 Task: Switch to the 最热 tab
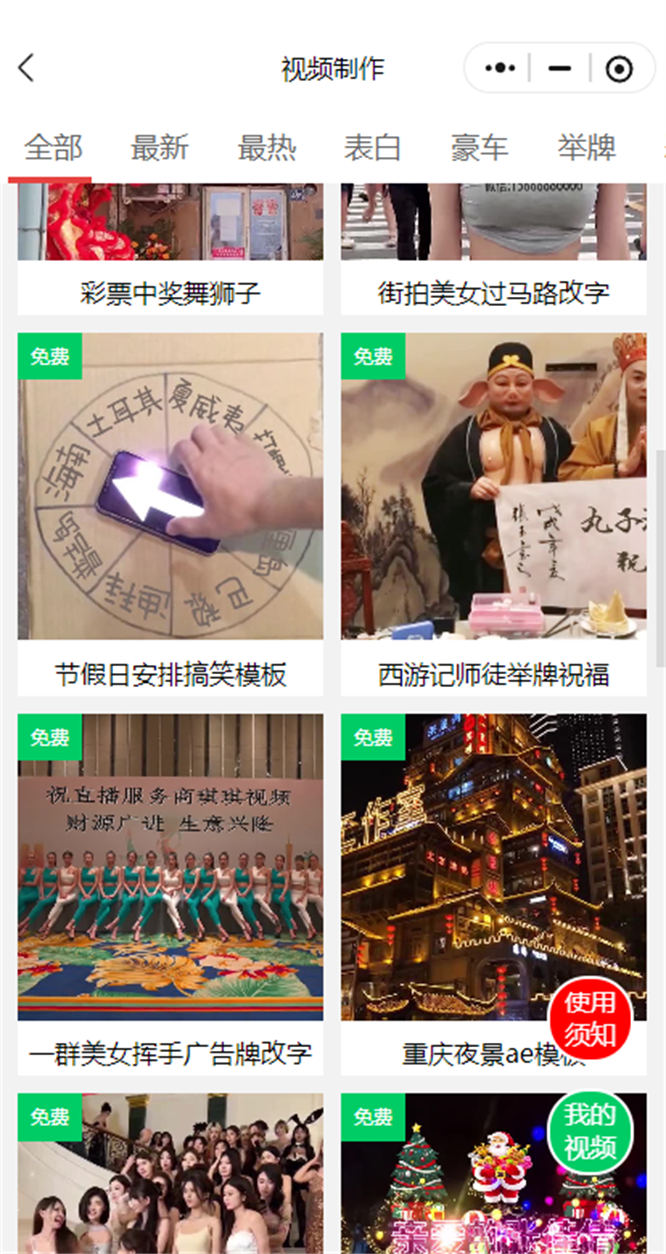266,148
